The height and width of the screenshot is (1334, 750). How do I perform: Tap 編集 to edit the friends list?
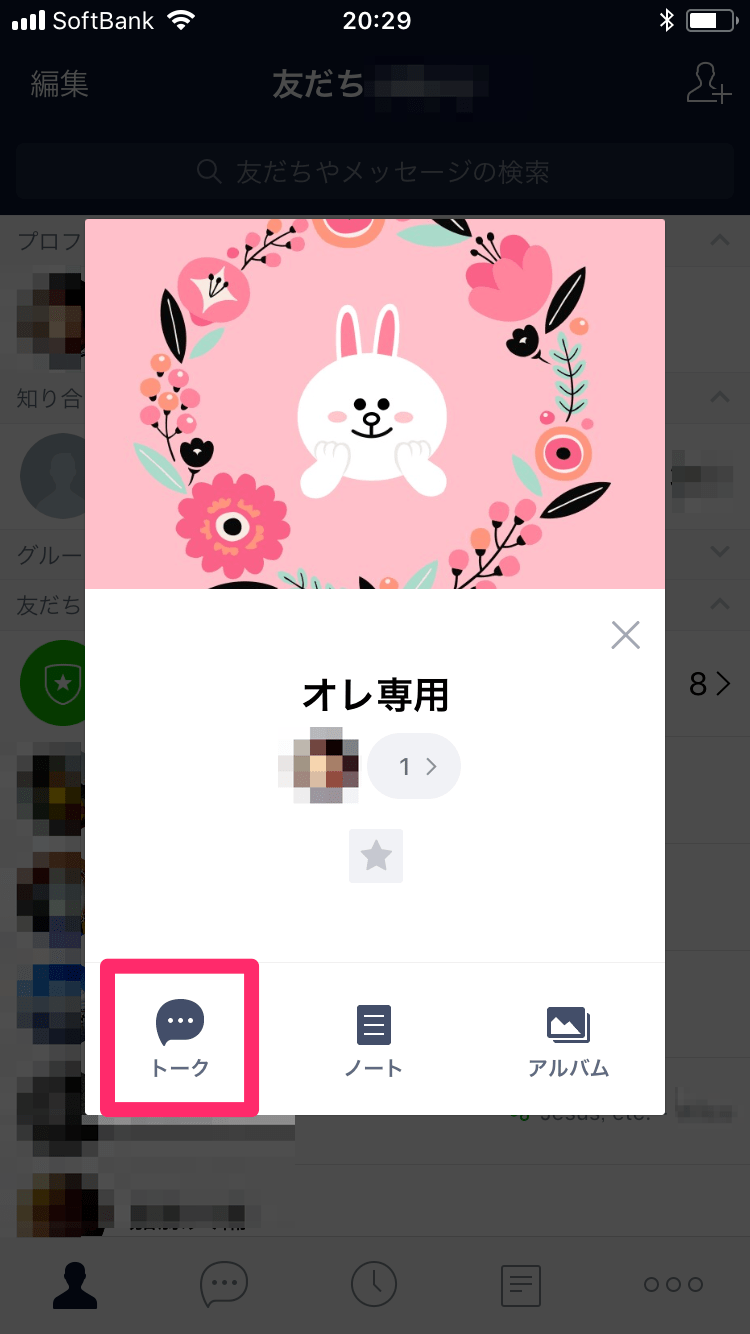[x=59, y=85]
